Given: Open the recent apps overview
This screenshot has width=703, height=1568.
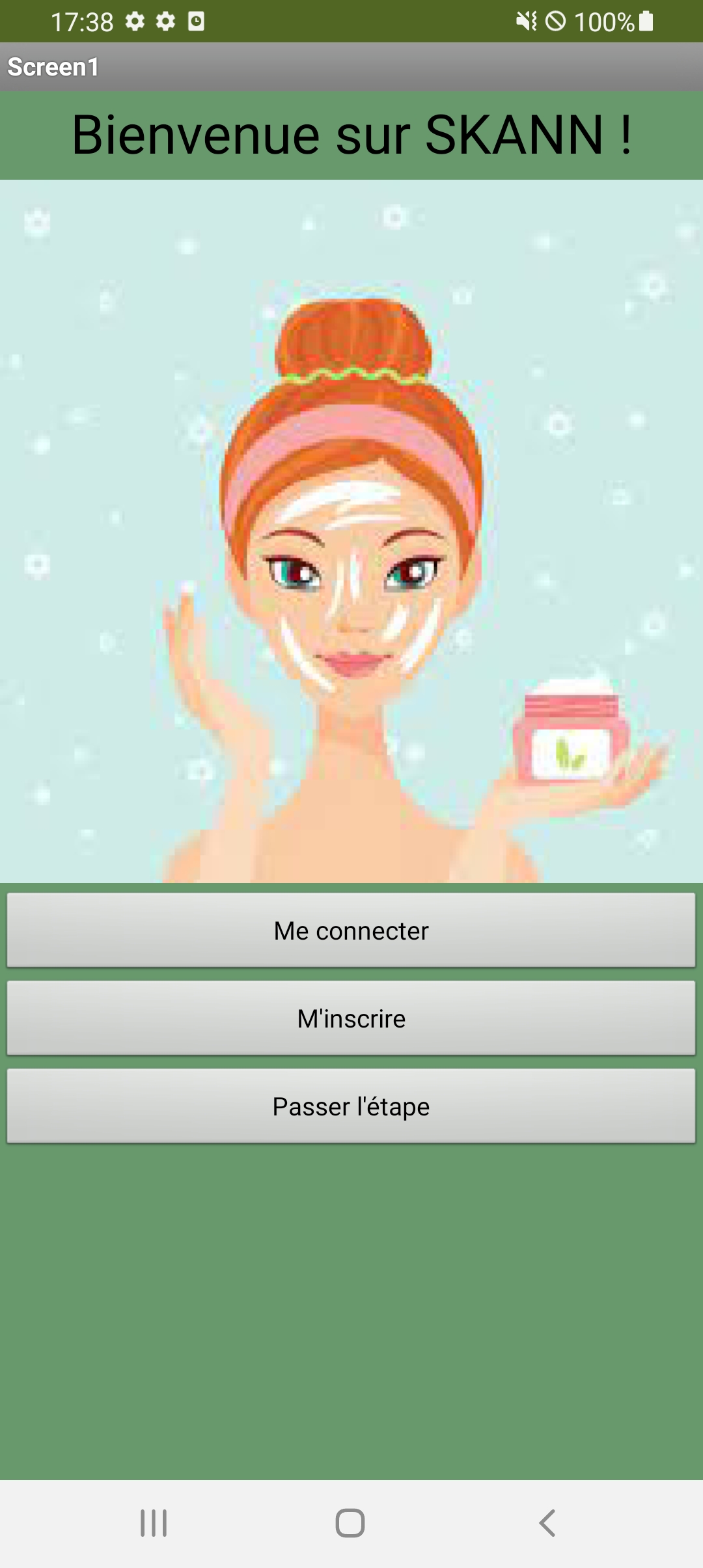Looking at the screenshot, I should point(154,1523).
